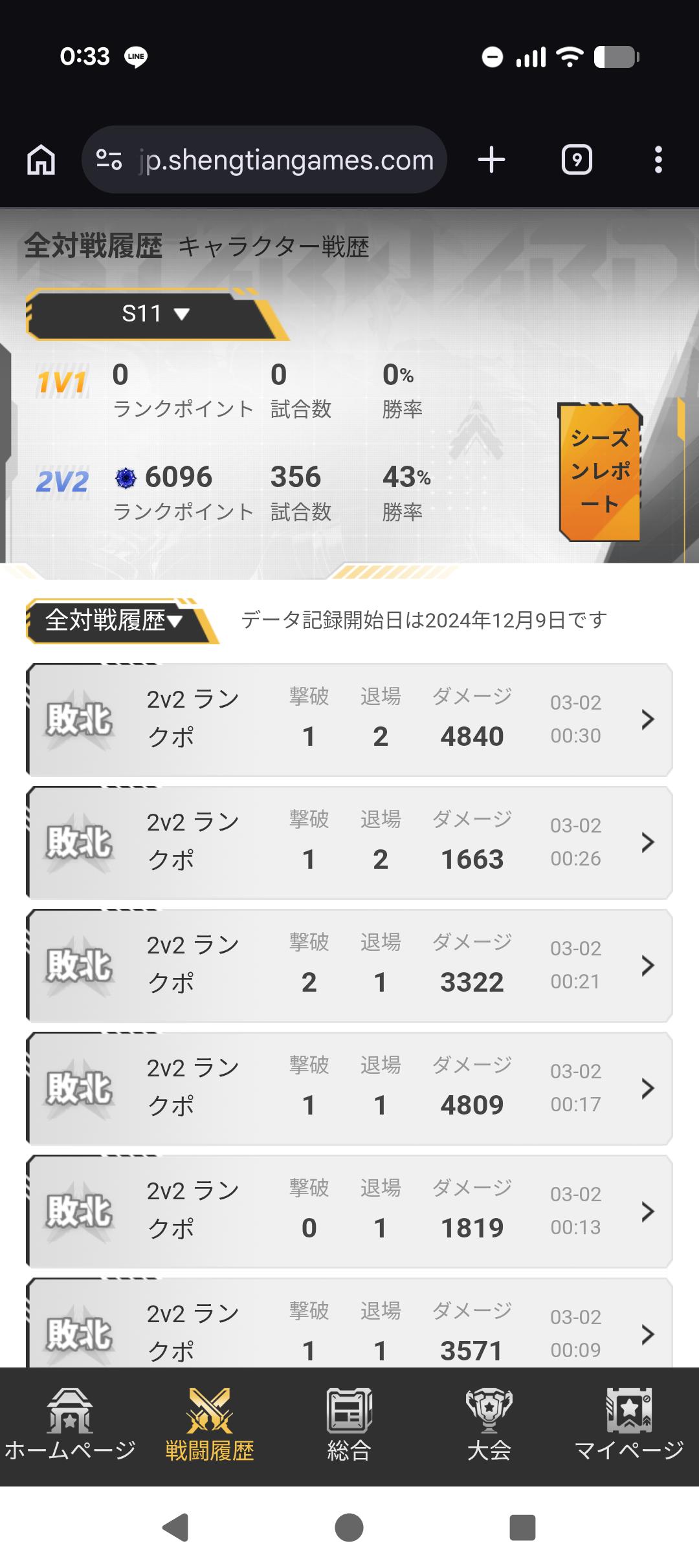Image resolution: width=699 pixels, height=1568 pixels.
Task: Expand the S11 season dropdown
Action: [x=155, y=314]
